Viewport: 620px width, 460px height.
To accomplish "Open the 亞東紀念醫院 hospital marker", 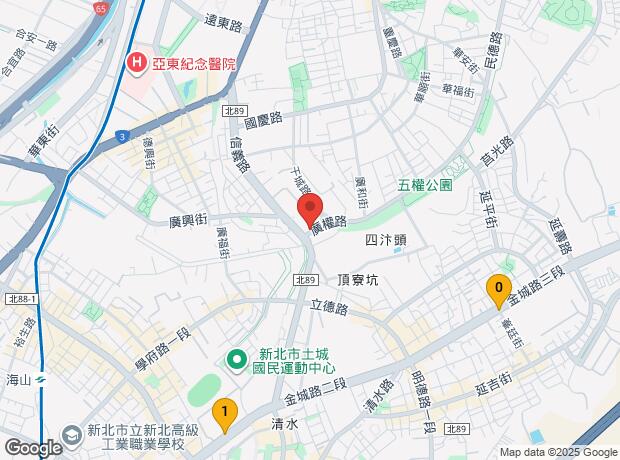I will point(136,63).
